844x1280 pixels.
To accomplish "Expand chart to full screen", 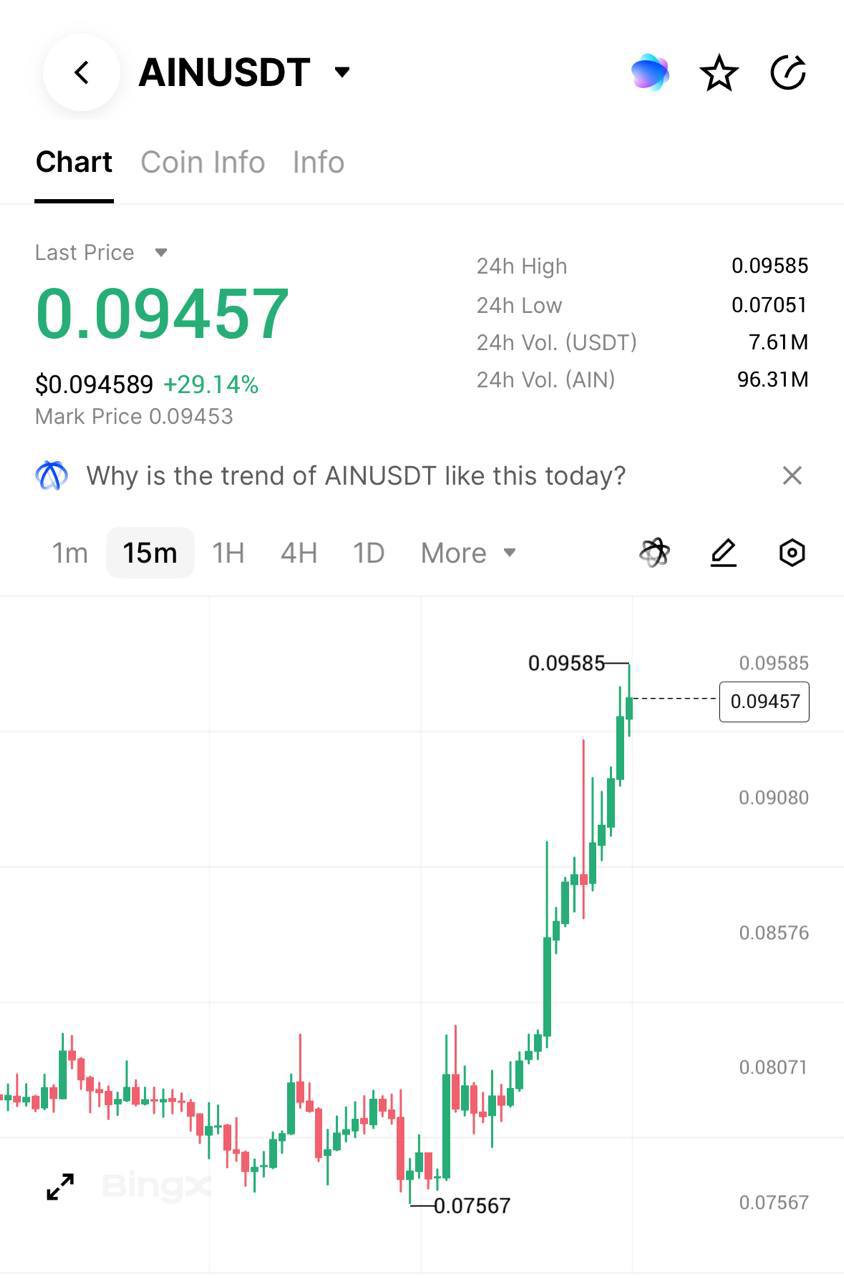I will point(60,1187).
